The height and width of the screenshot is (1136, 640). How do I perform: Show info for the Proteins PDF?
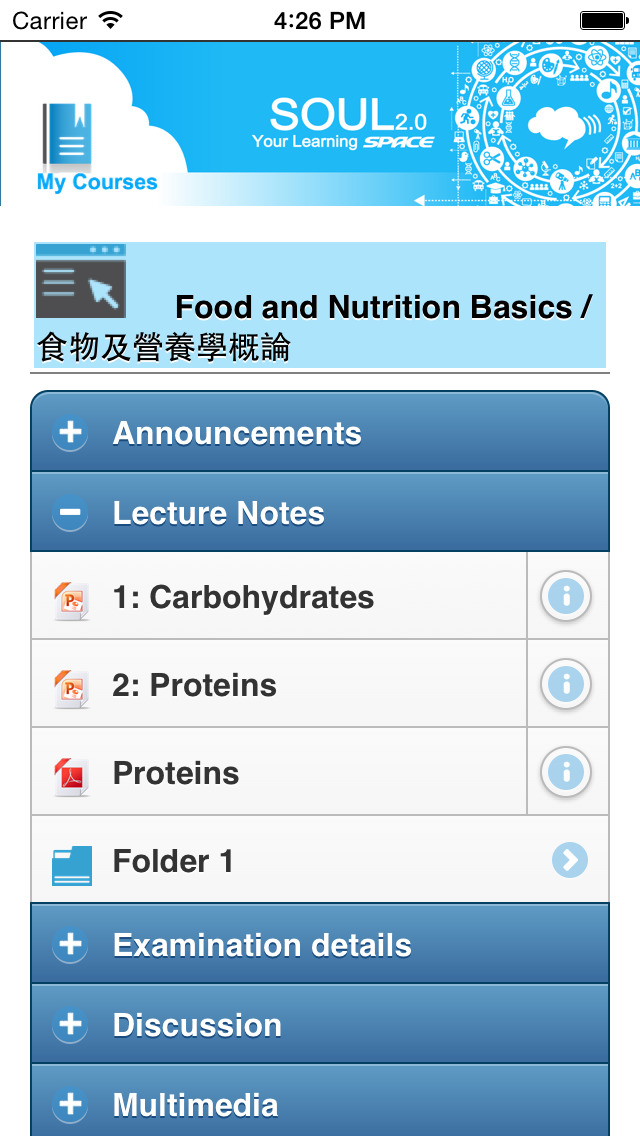(566, 773)
